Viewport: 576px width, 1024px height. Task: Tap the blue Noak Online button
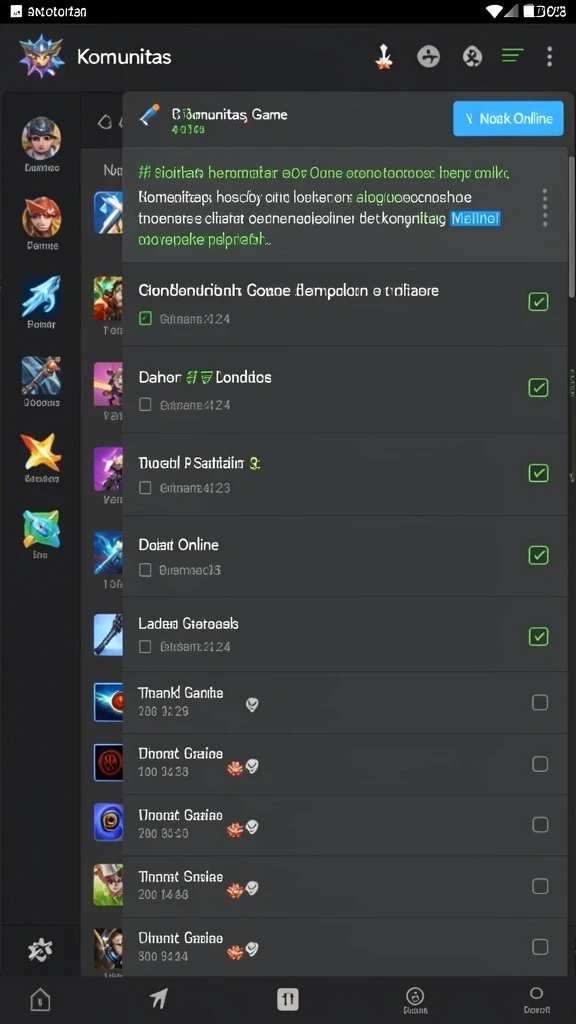pos(508,118)
